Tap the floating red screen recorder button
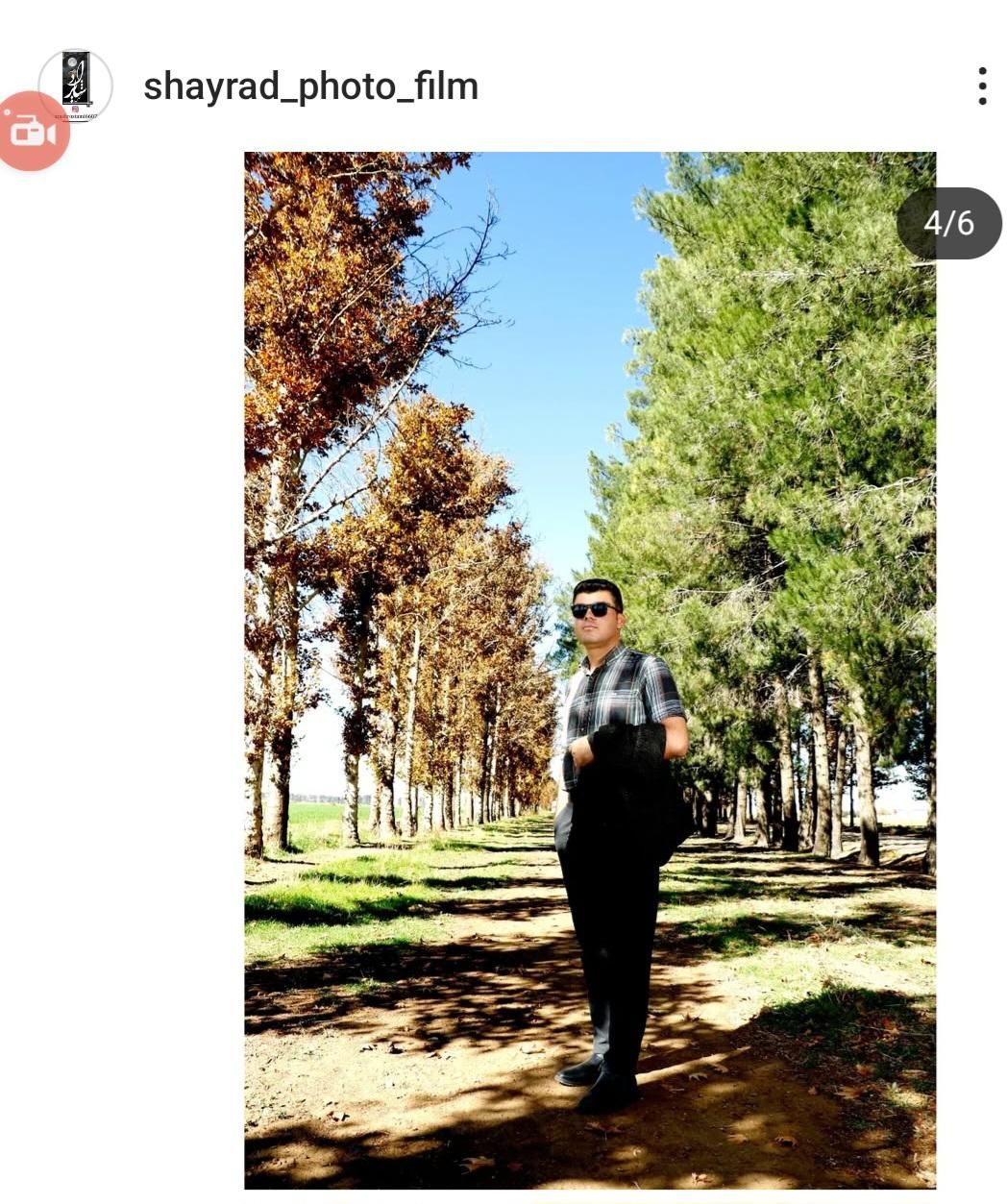The height and width of the screenshot is (1204, 1007). pos(32,132)
